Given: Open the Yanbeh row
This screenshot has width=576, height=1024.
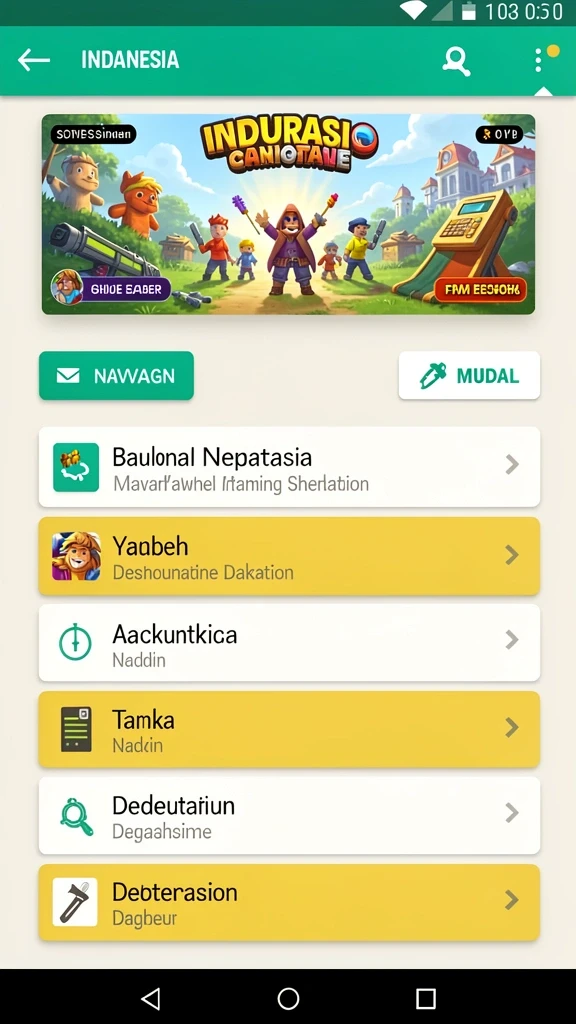Looking at the screenshot, I should pos(289,556).
